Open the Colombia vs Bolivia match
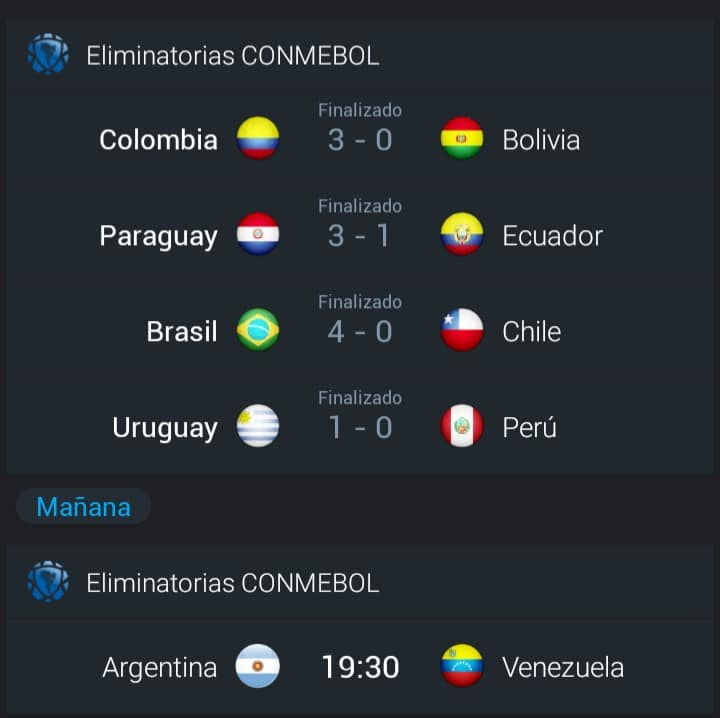 click(360, 138)
